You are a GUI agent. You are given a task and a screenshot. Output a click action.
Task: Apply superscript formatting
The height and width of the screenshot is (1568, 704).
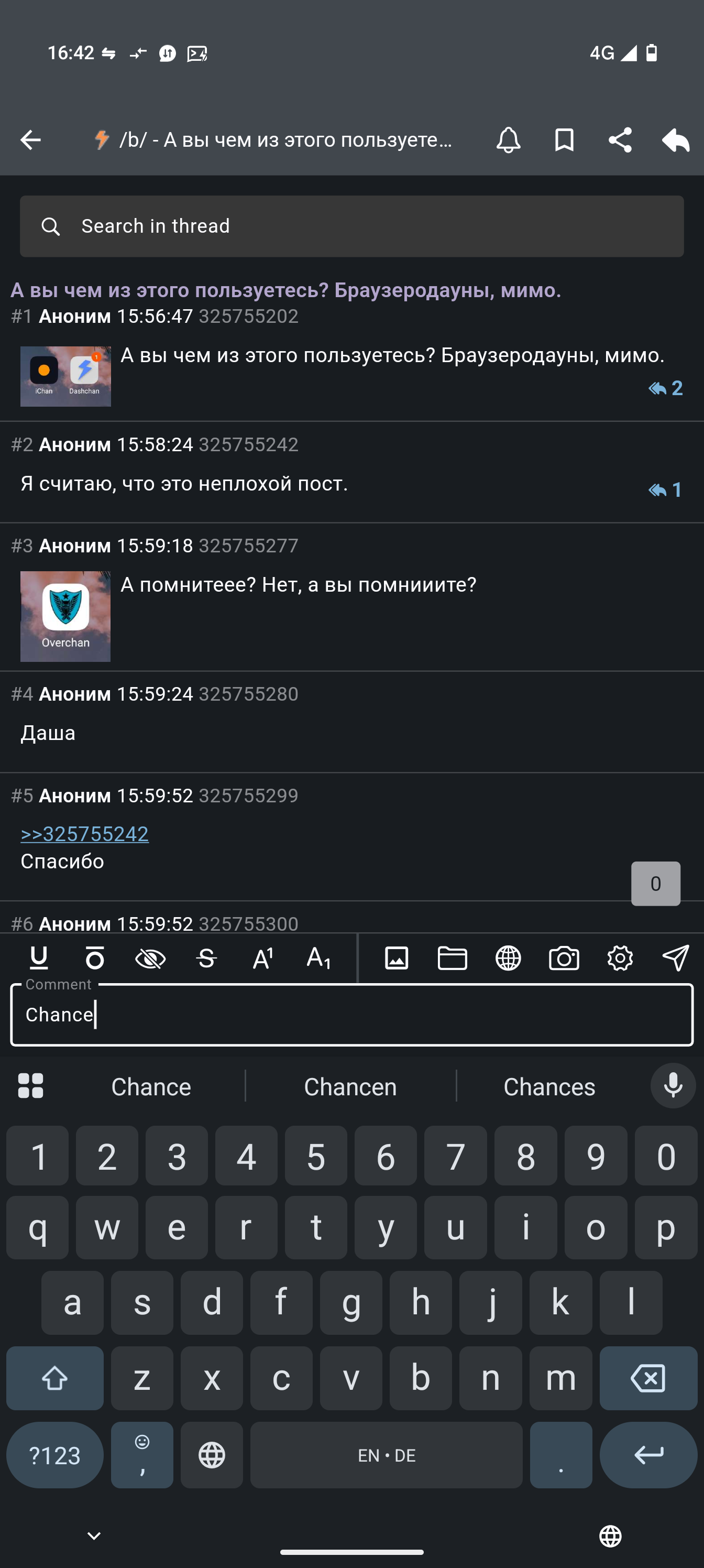[x=263, y=958]
